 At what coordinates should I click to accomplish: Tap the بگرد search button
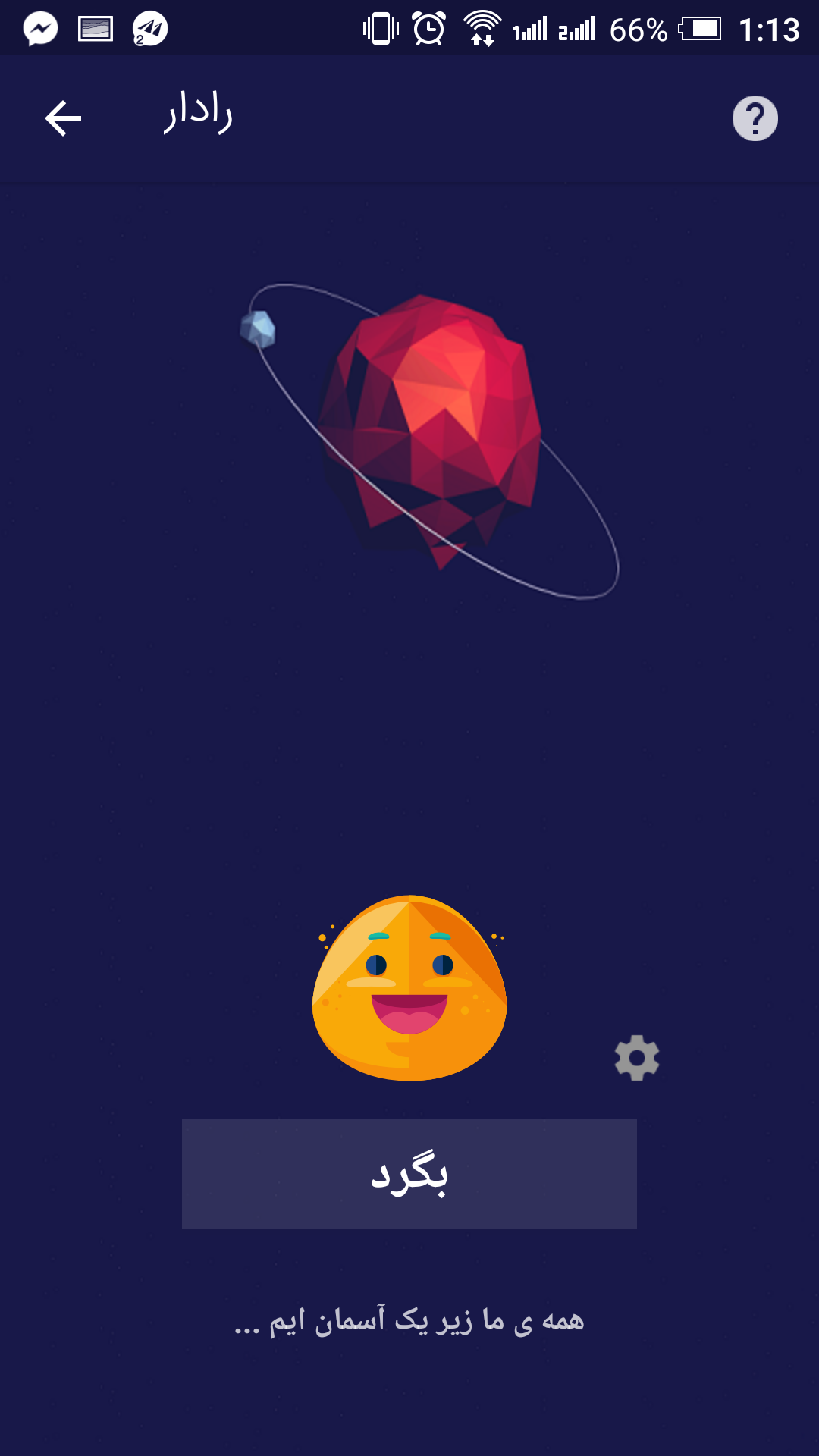point(409,1173)
